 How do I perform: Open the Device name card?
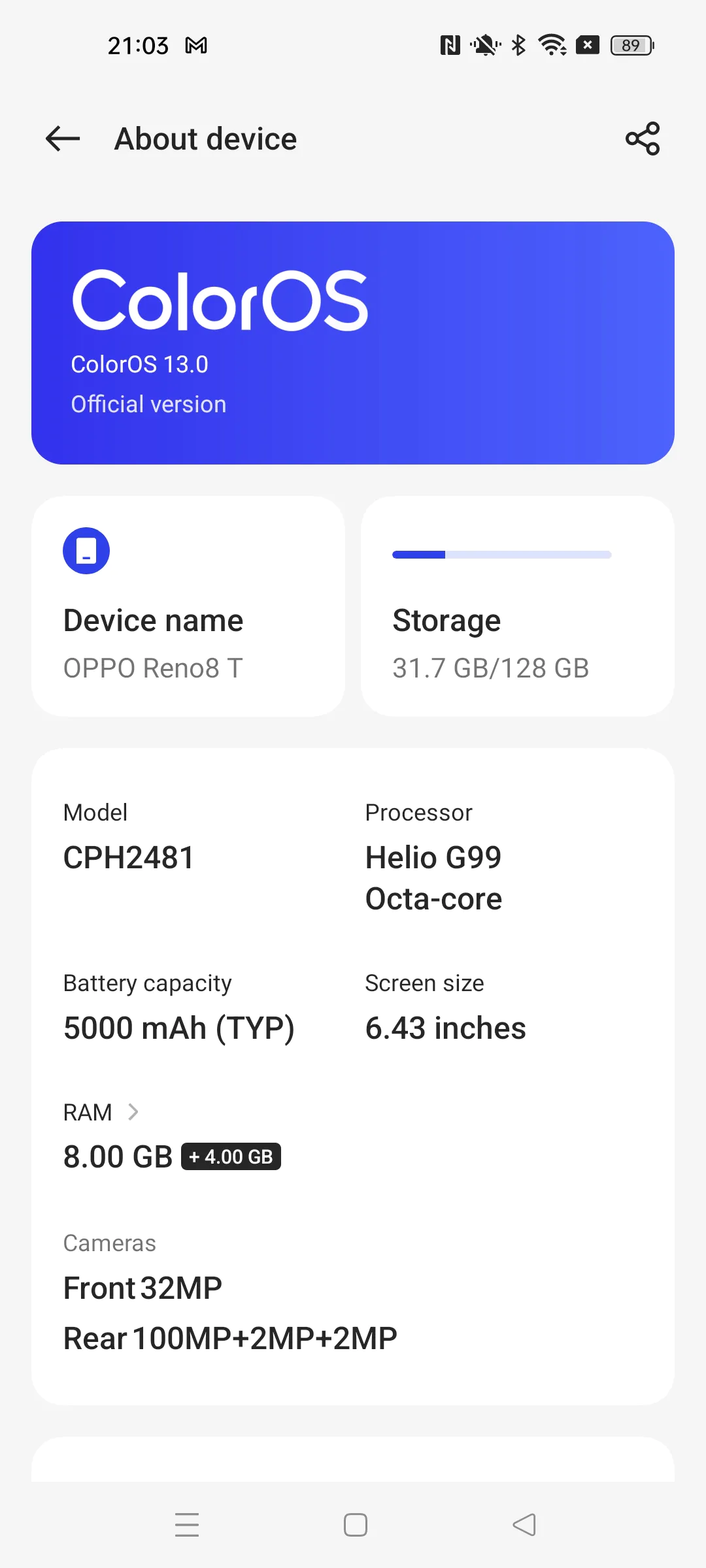188,606
